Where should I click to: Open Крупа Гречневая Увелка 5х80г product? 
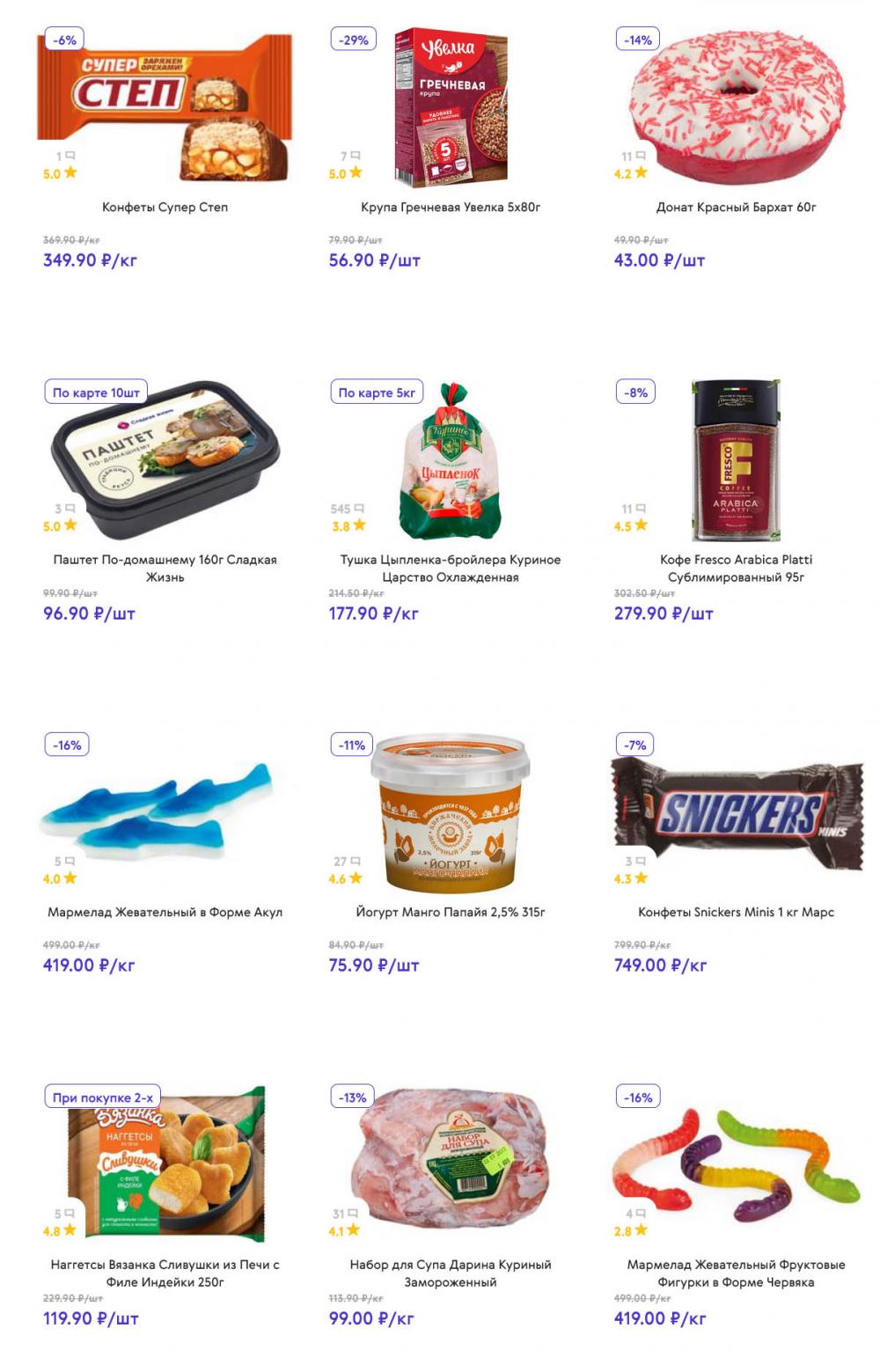pos(450,208)
